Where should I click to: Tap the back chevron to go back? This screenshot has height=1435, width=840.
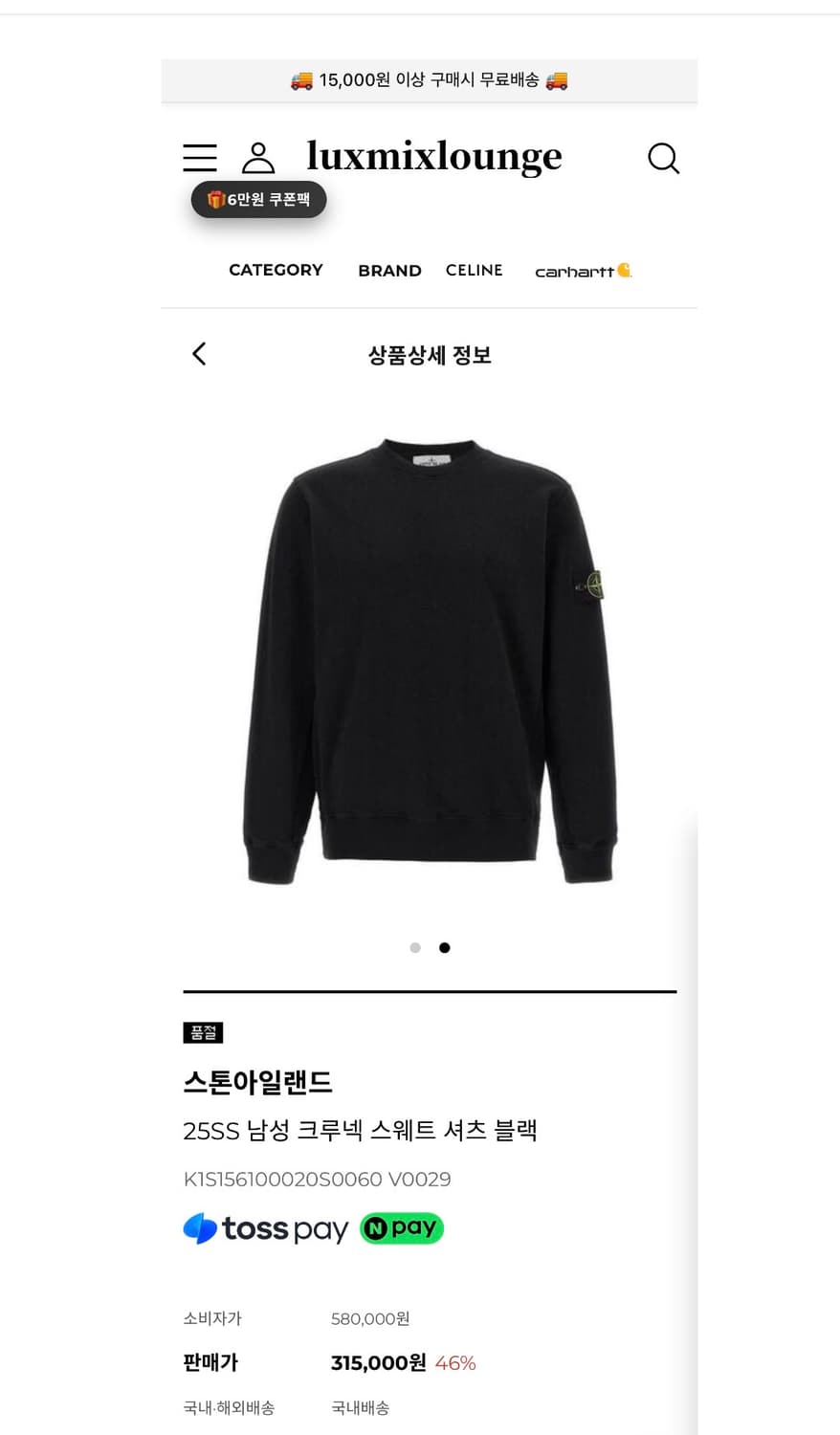(x=199, y=354)
